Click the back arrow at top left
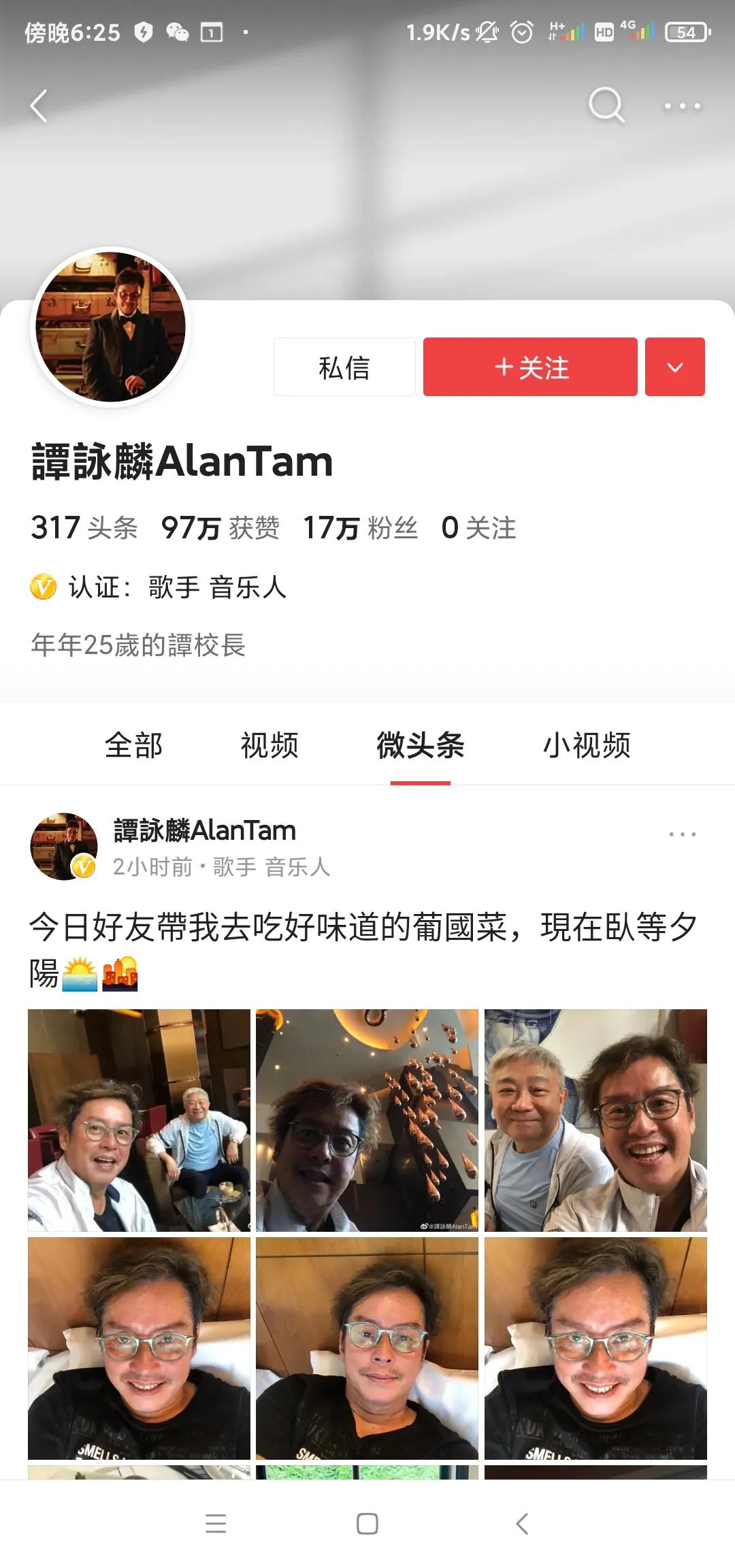The image size is (735, 1568). click(x=39, y=105)
